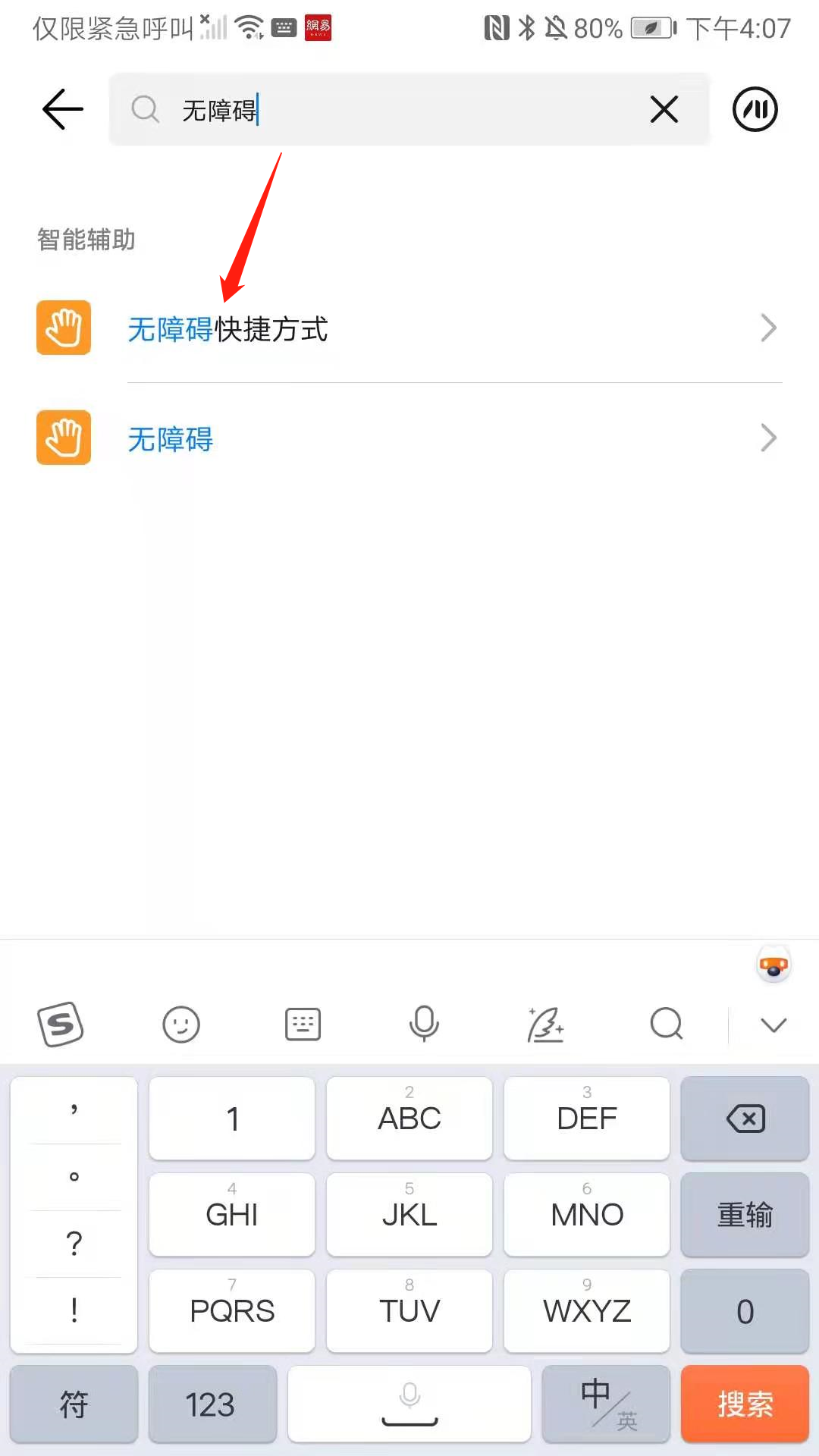Tap the robot assistant icon above keyboard
Screen dimensions: 819x1456
click(774, 965)
